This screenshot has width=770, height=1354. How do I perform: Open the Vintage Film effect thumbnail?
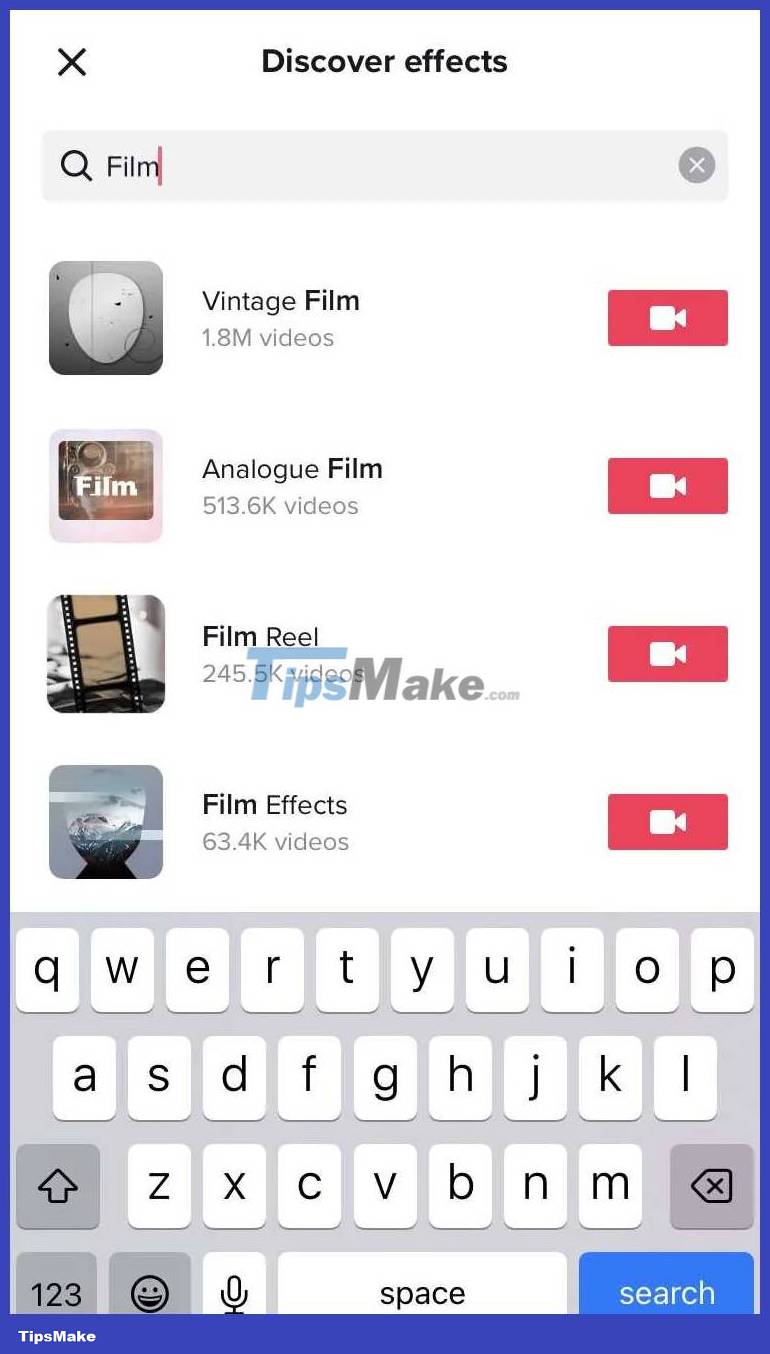106,318
